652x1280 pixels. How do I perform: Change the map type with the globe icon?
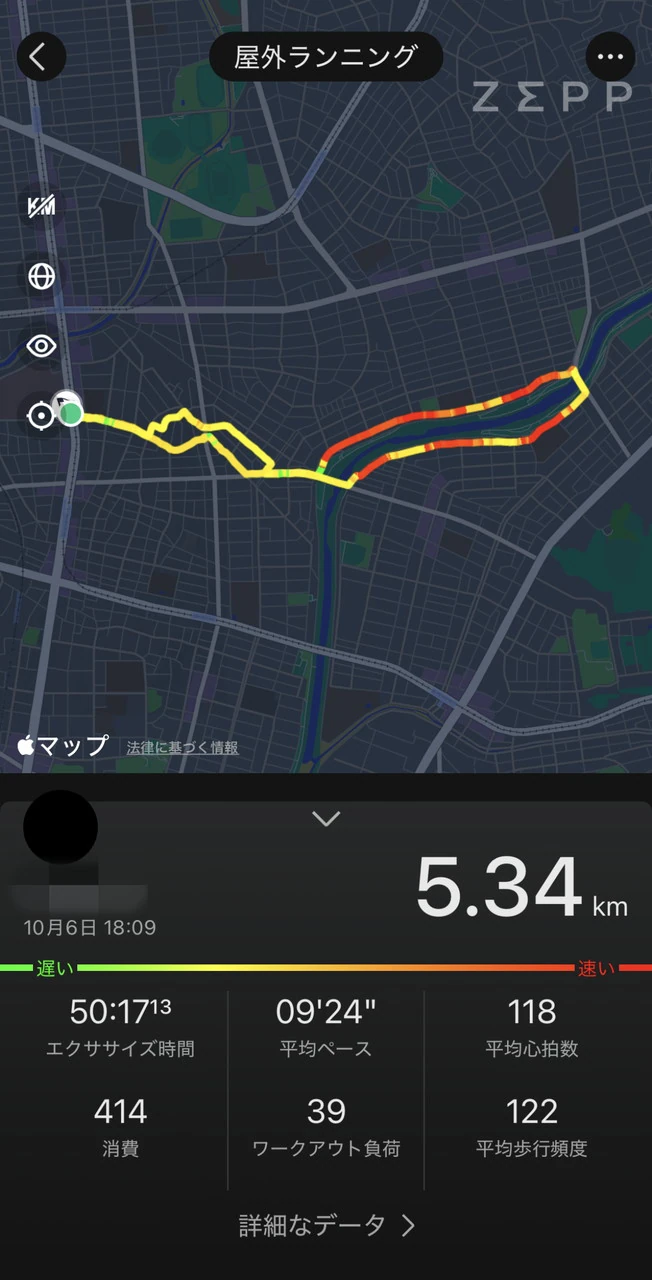42,276
